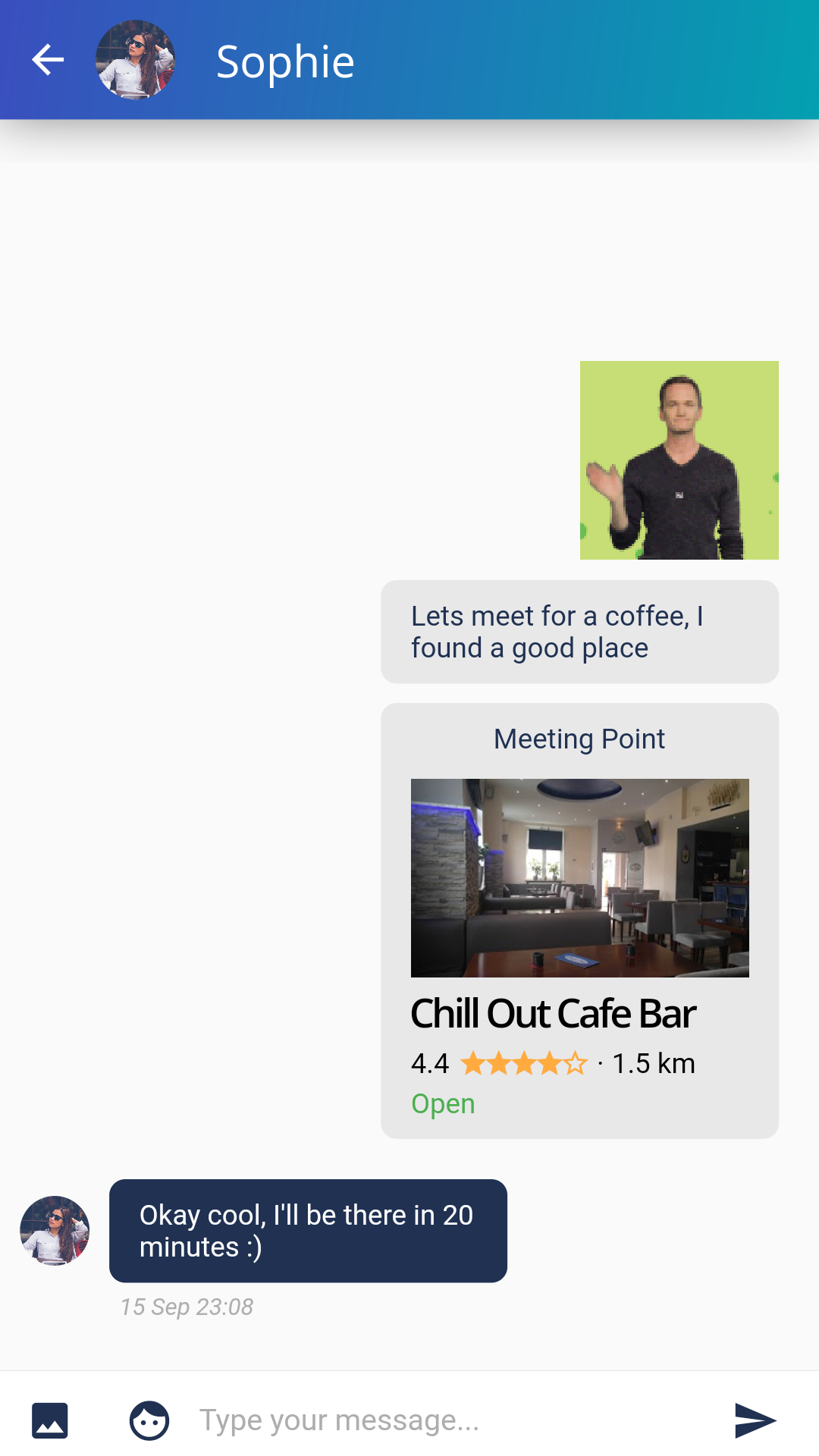
Task: Open the waving GIF message
Action: click(679, 460)
